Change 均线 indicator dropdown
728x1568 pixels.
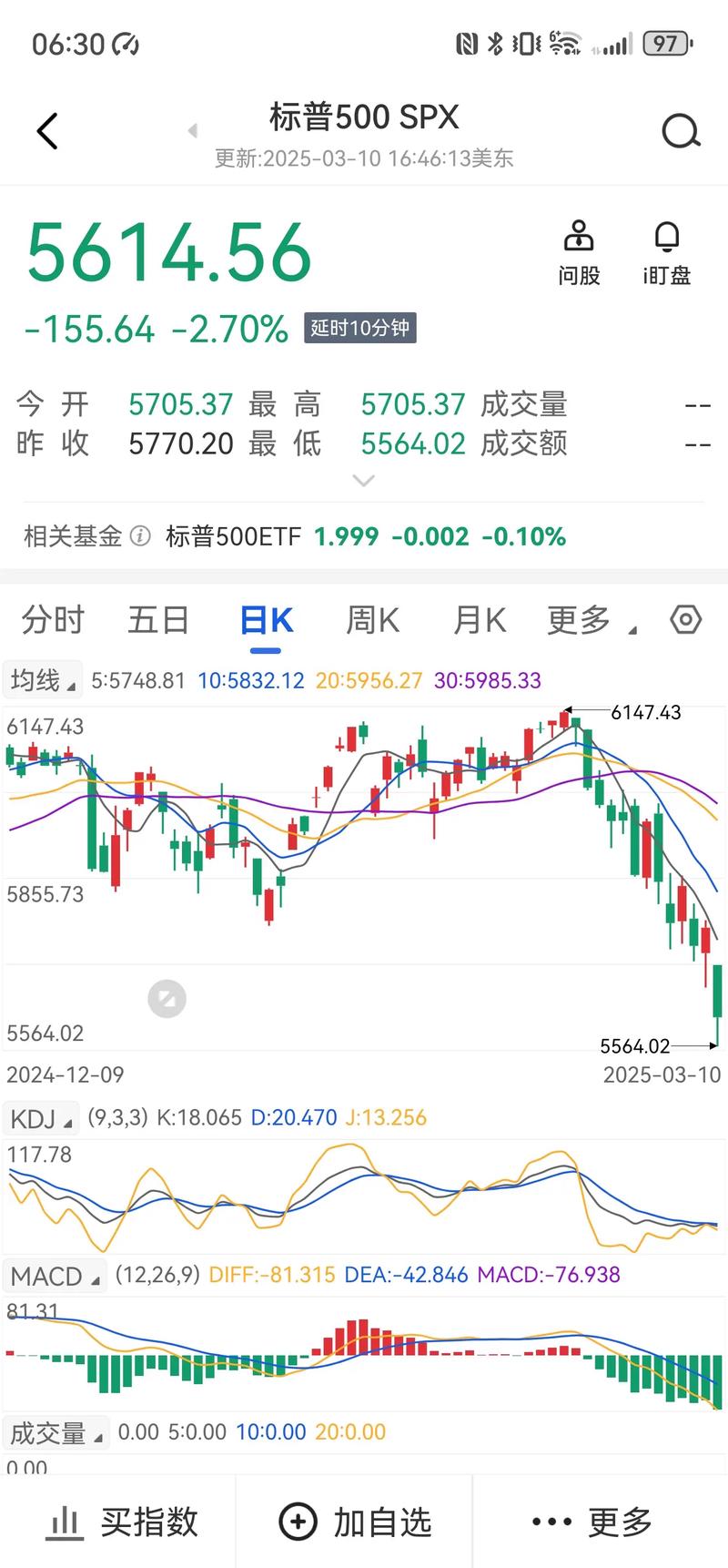(x=42, y=680)
